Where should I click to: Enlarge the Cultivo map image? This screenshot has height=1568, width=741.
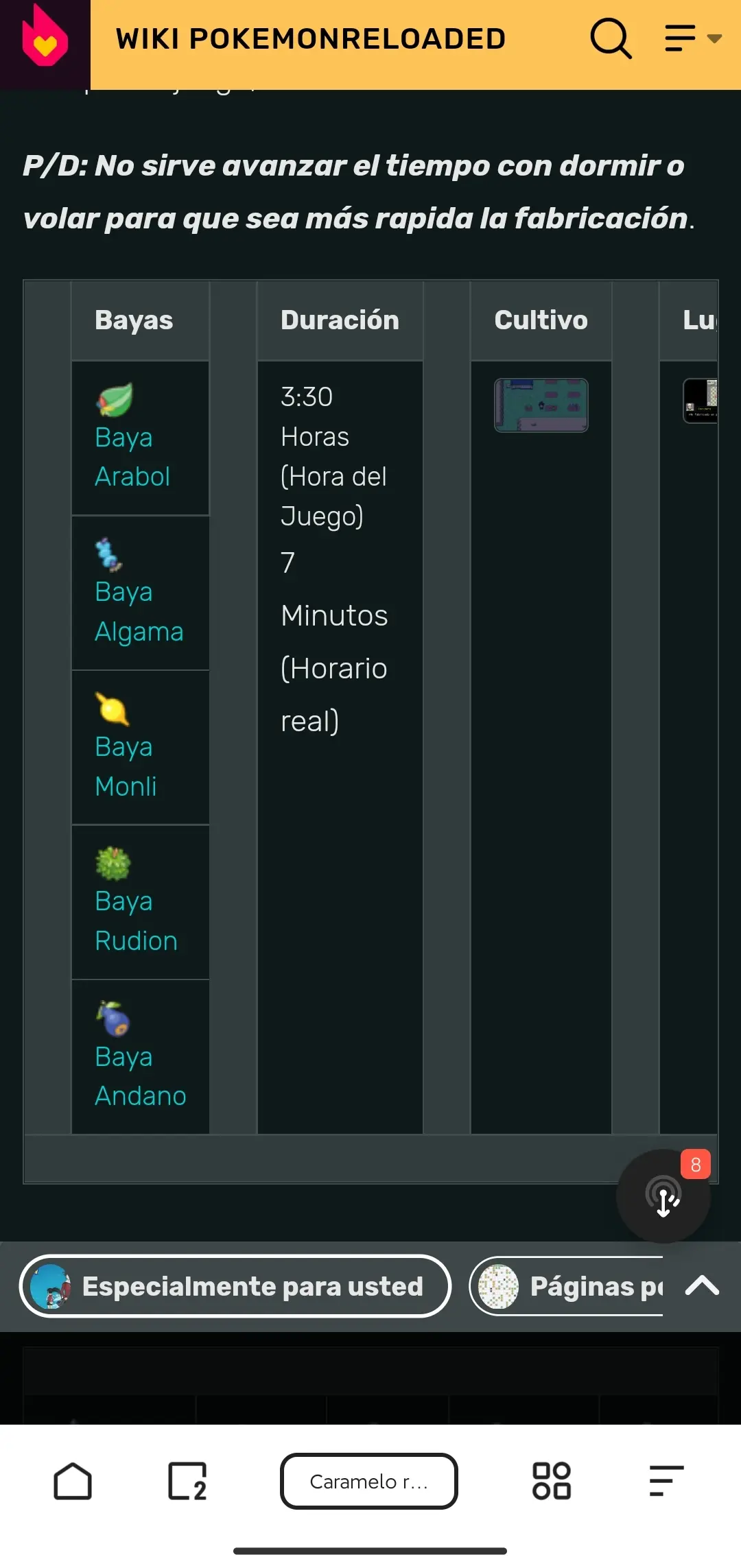541,405
